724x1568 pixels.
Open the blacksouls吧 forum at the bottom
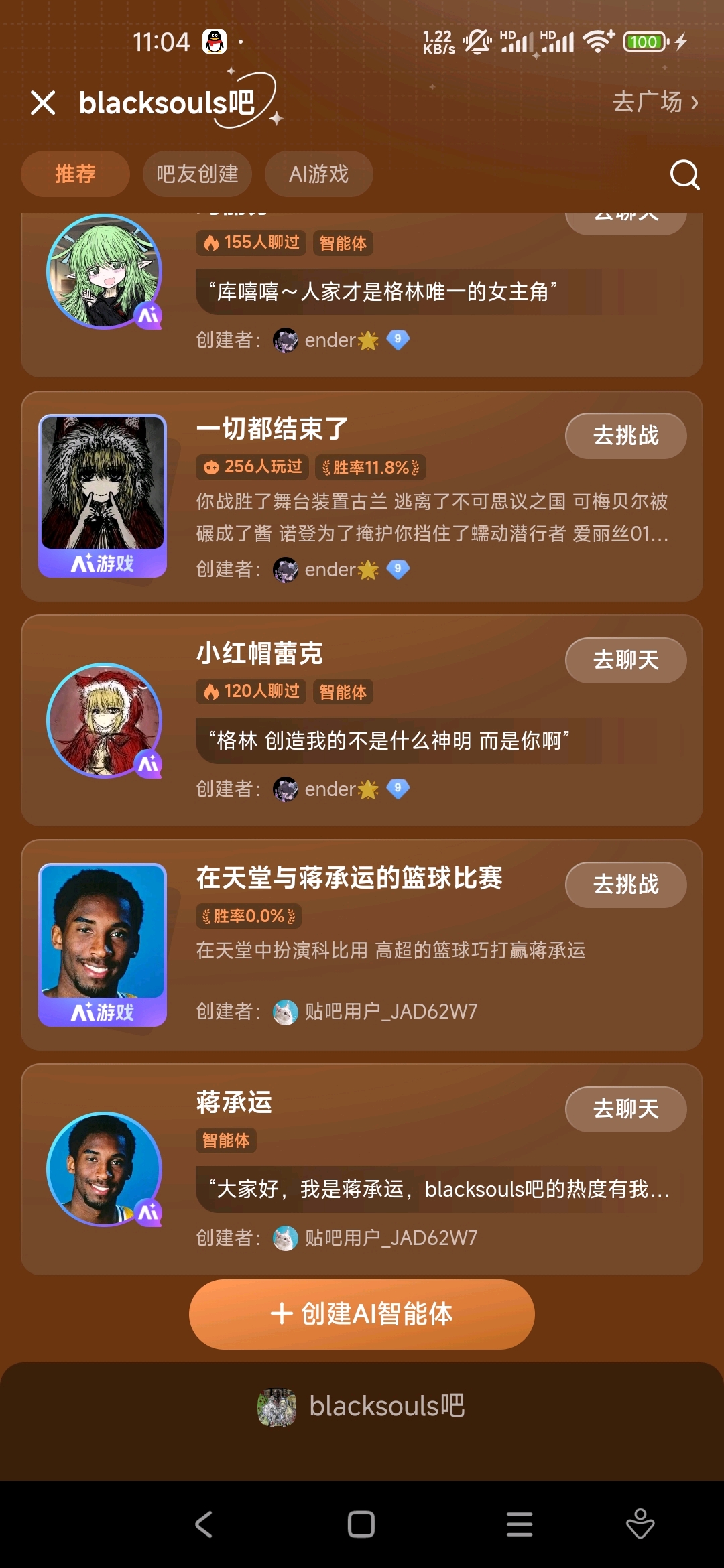(362, 1406)
